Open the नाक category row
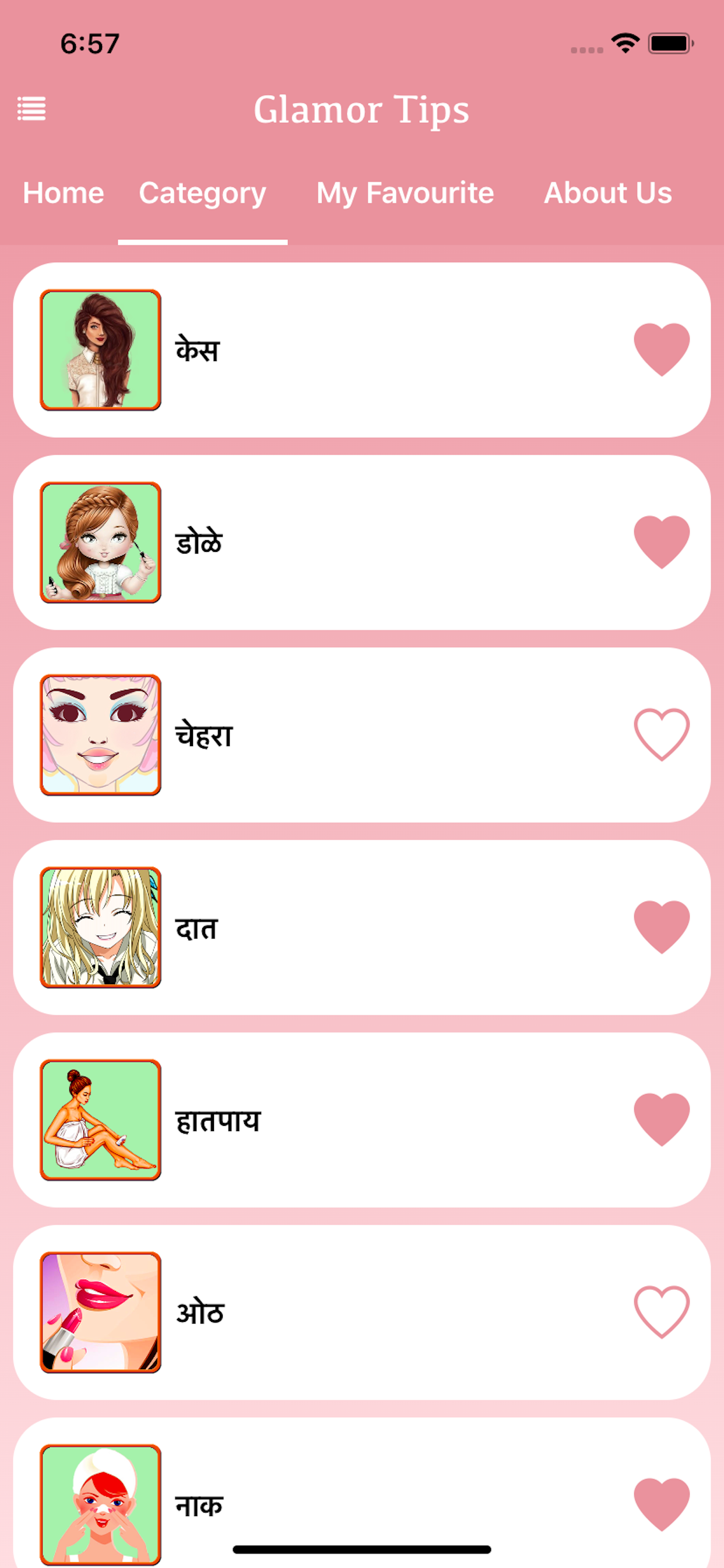 tap(362, 1493)
